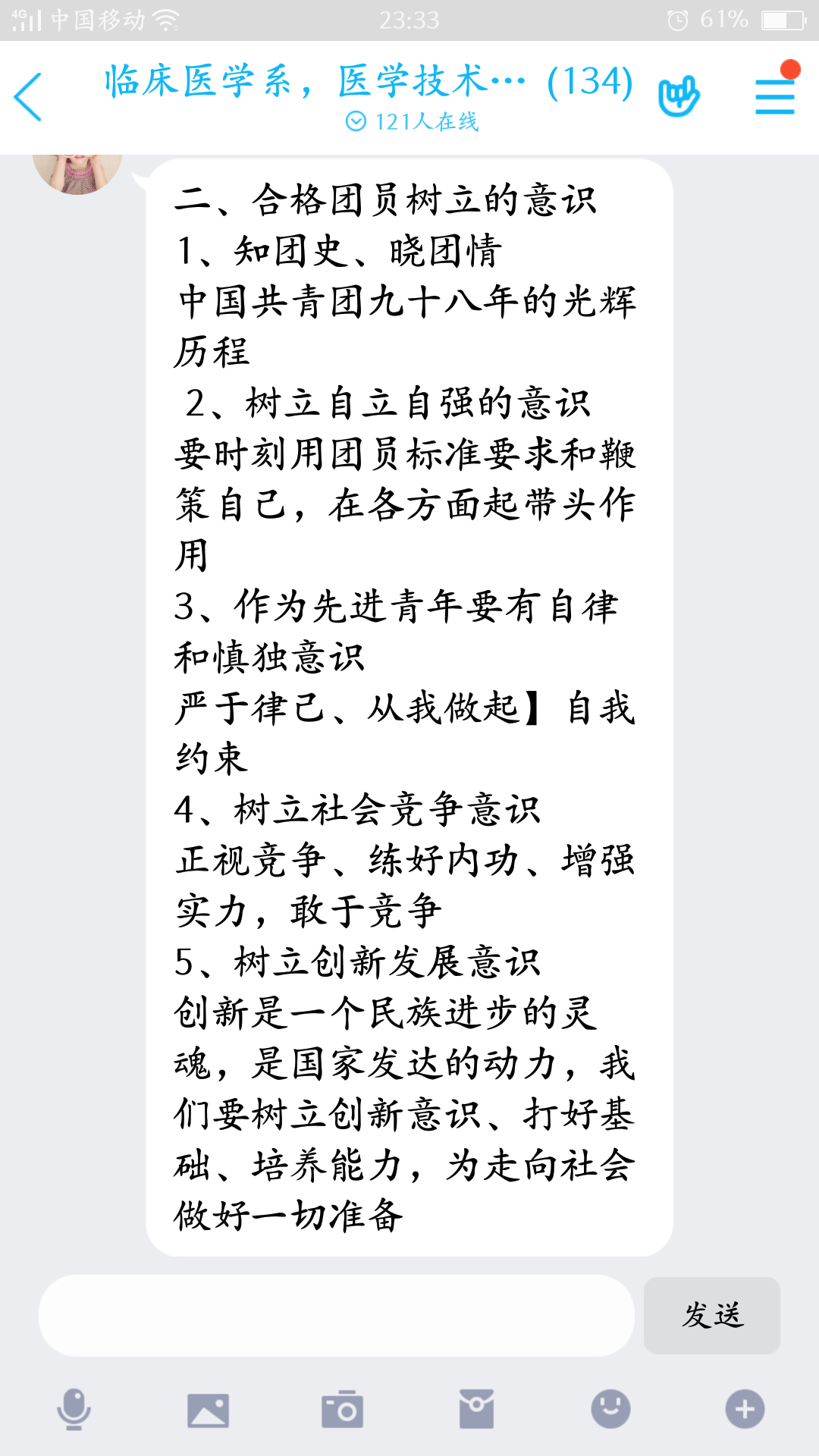Expand more options with plus icon
This screenshot has height=1456, width=819.
point(745,1410)
